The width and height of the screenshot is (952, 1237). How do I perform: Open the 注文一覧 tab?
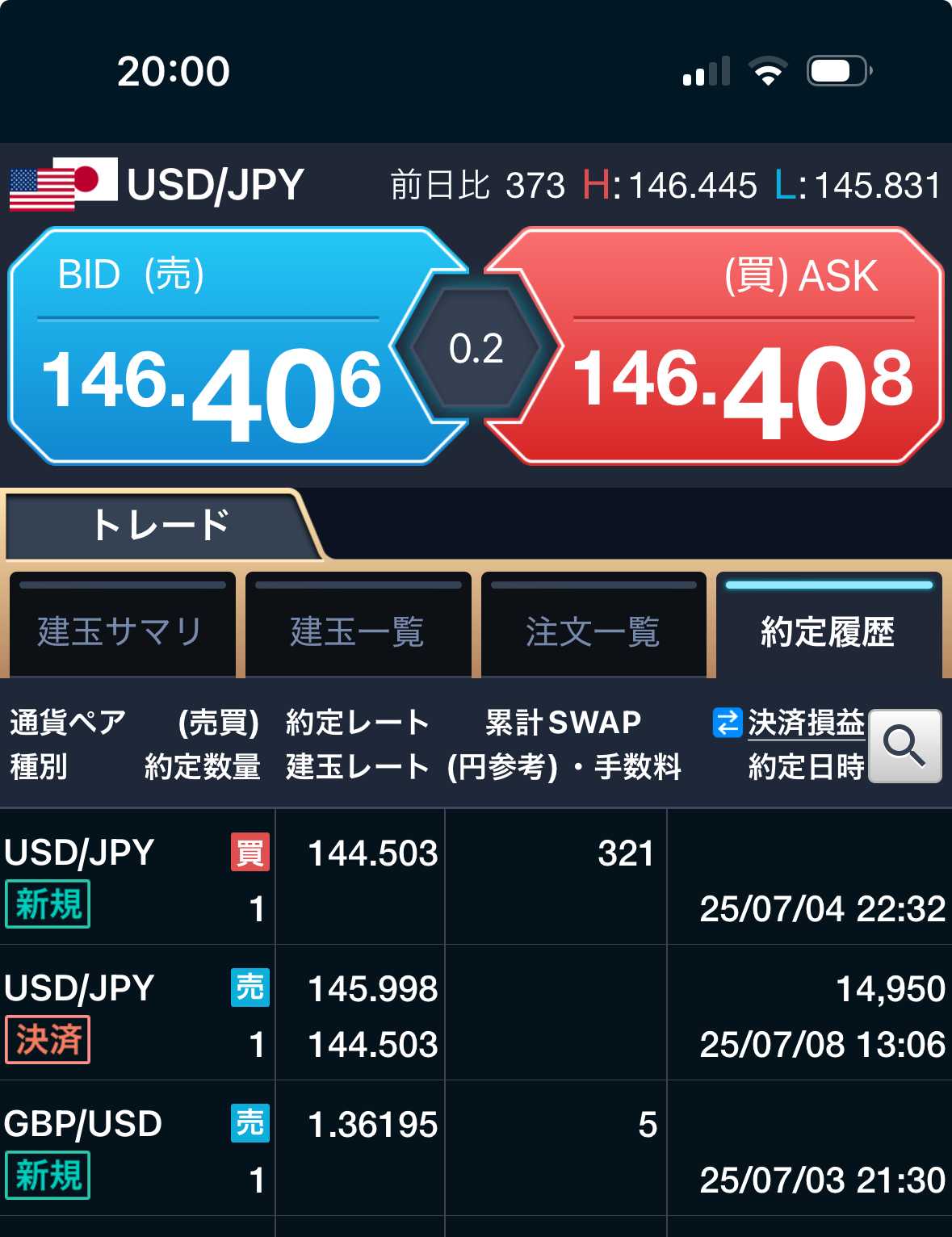[593, 625]
